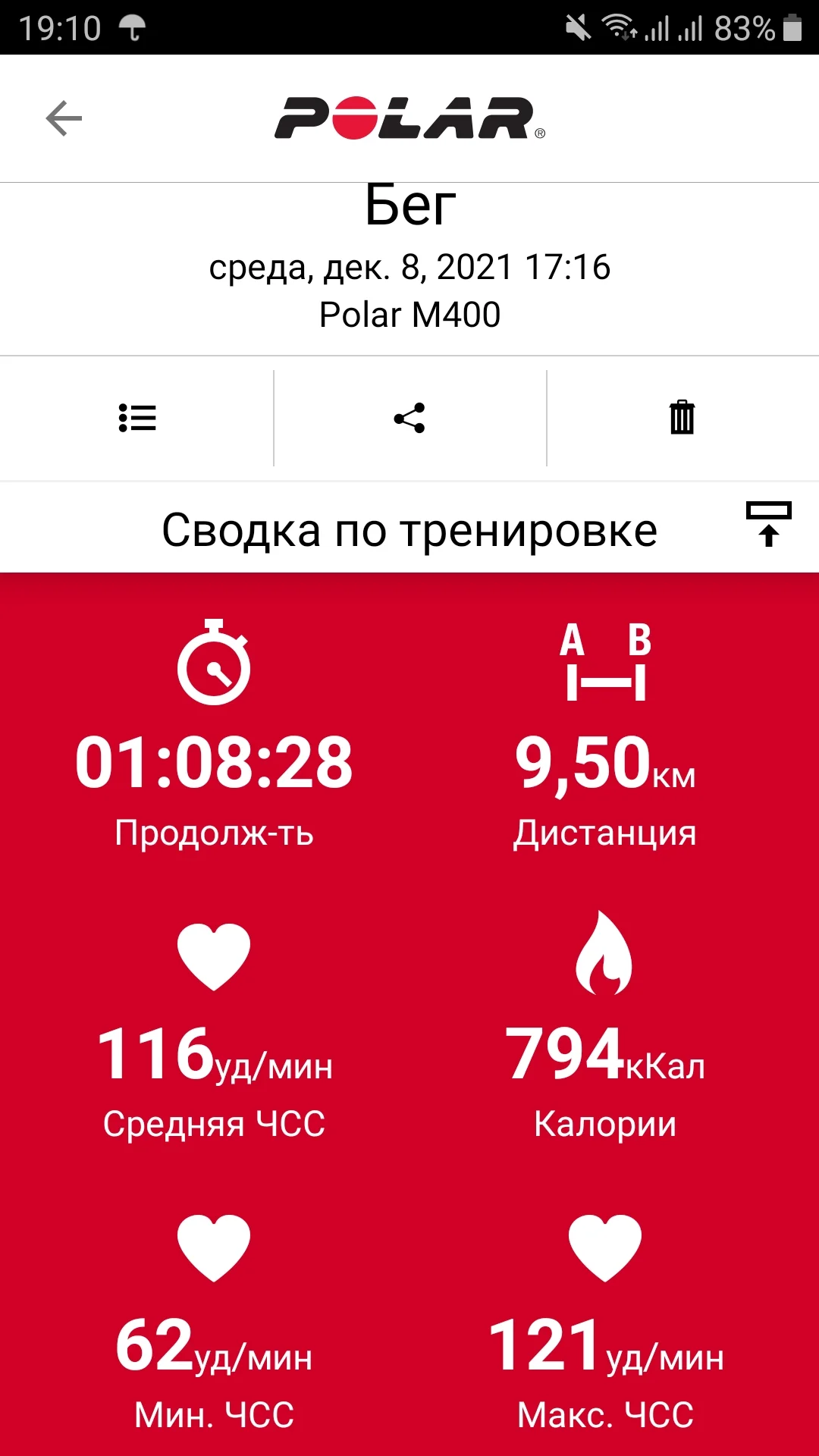Open the training details list icon

(x=137, y=418)
